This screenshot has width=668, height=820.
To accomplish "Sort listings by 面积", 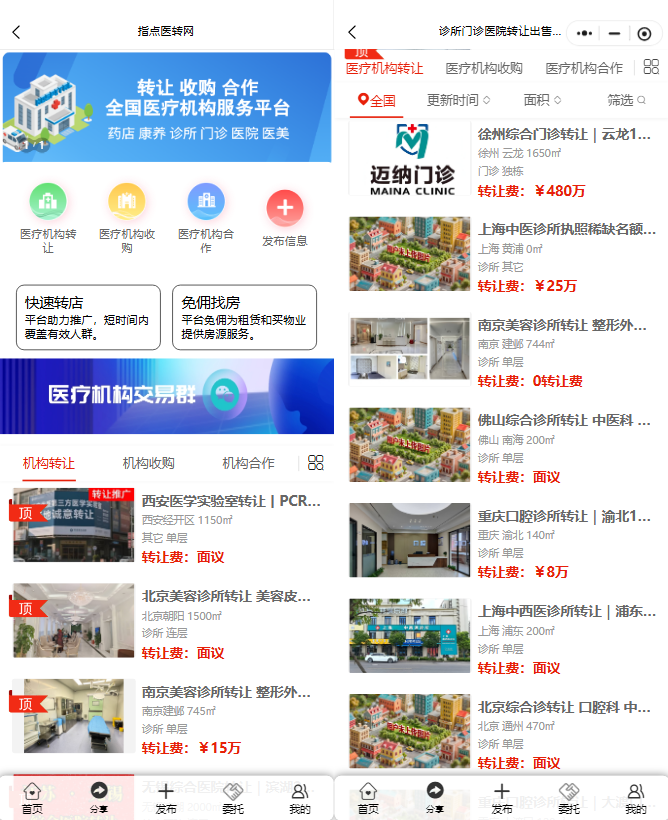I will coord(542,100).
